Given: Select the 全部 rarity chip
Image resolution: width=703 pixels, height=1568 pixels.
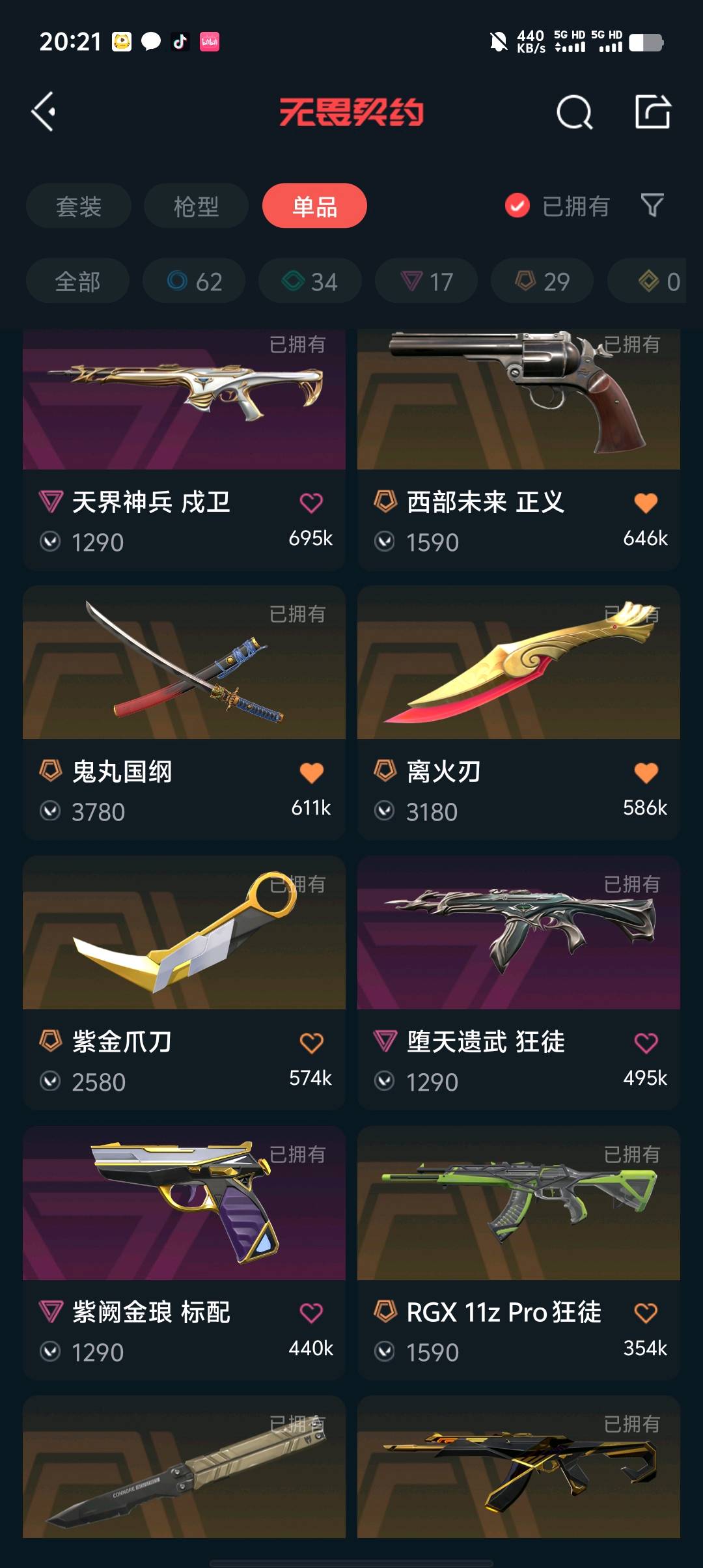Looking at the screenshot, I should point(77,281).
